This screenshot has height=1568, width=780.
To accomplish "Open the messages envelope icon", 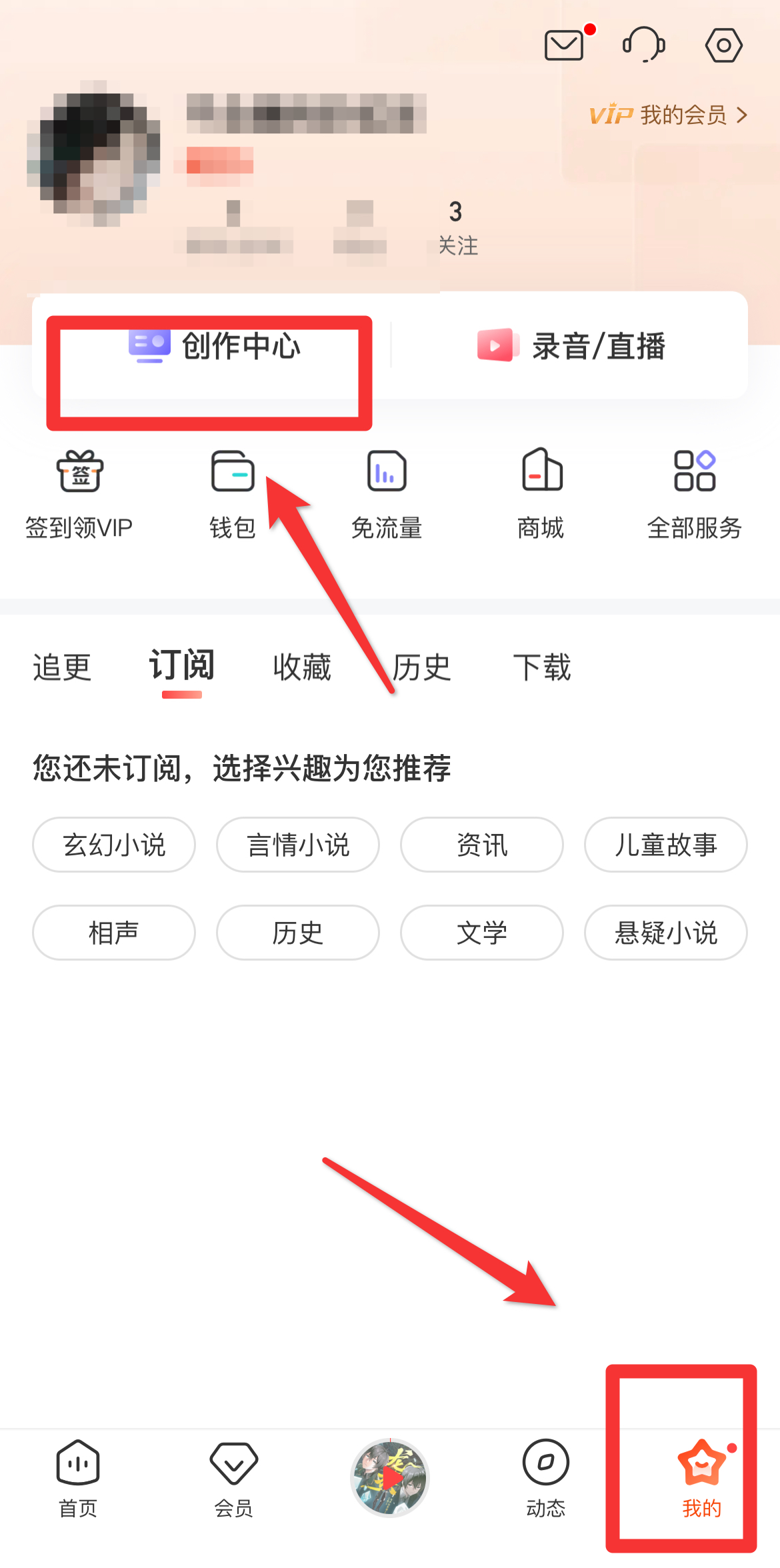I will coord(564,45).
